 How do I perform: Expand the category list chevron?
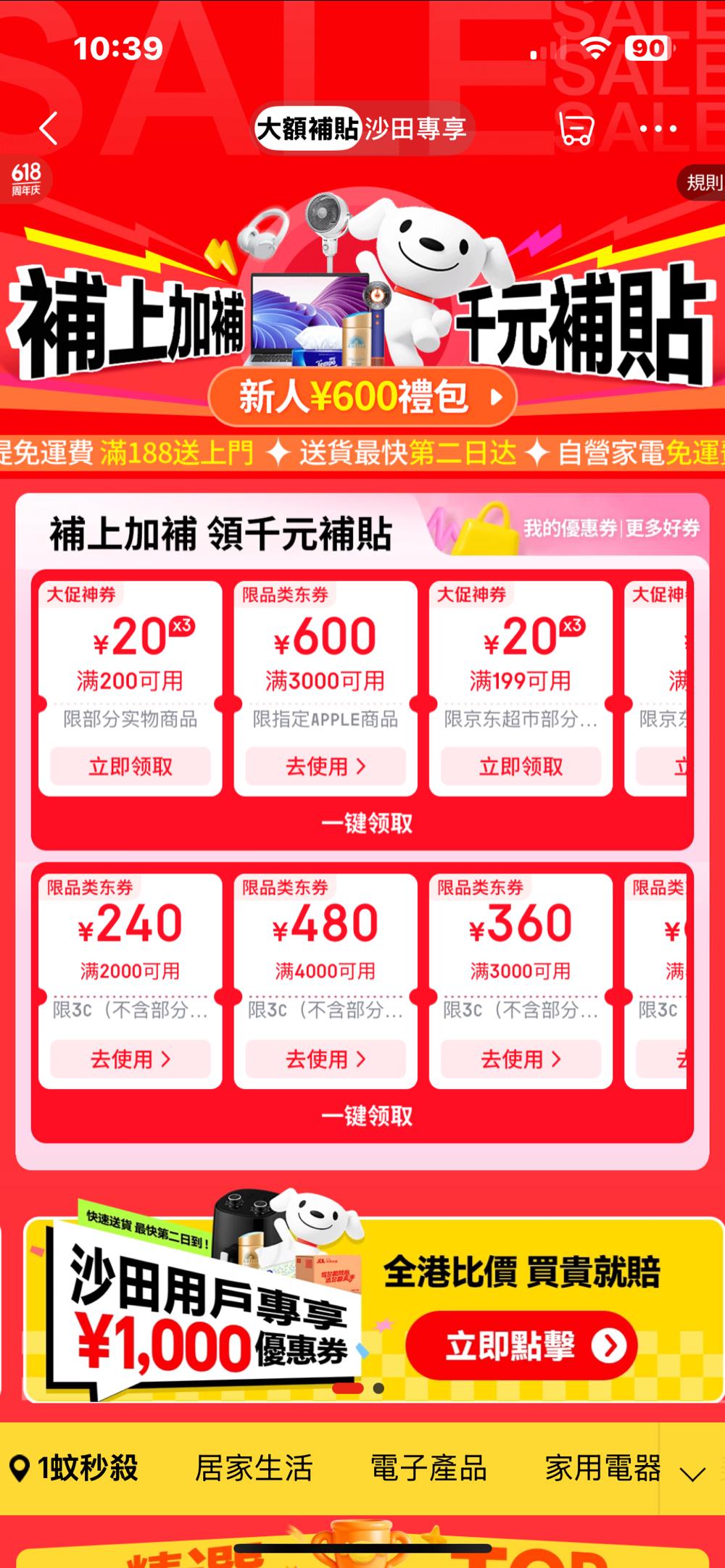coord(692,1473)
